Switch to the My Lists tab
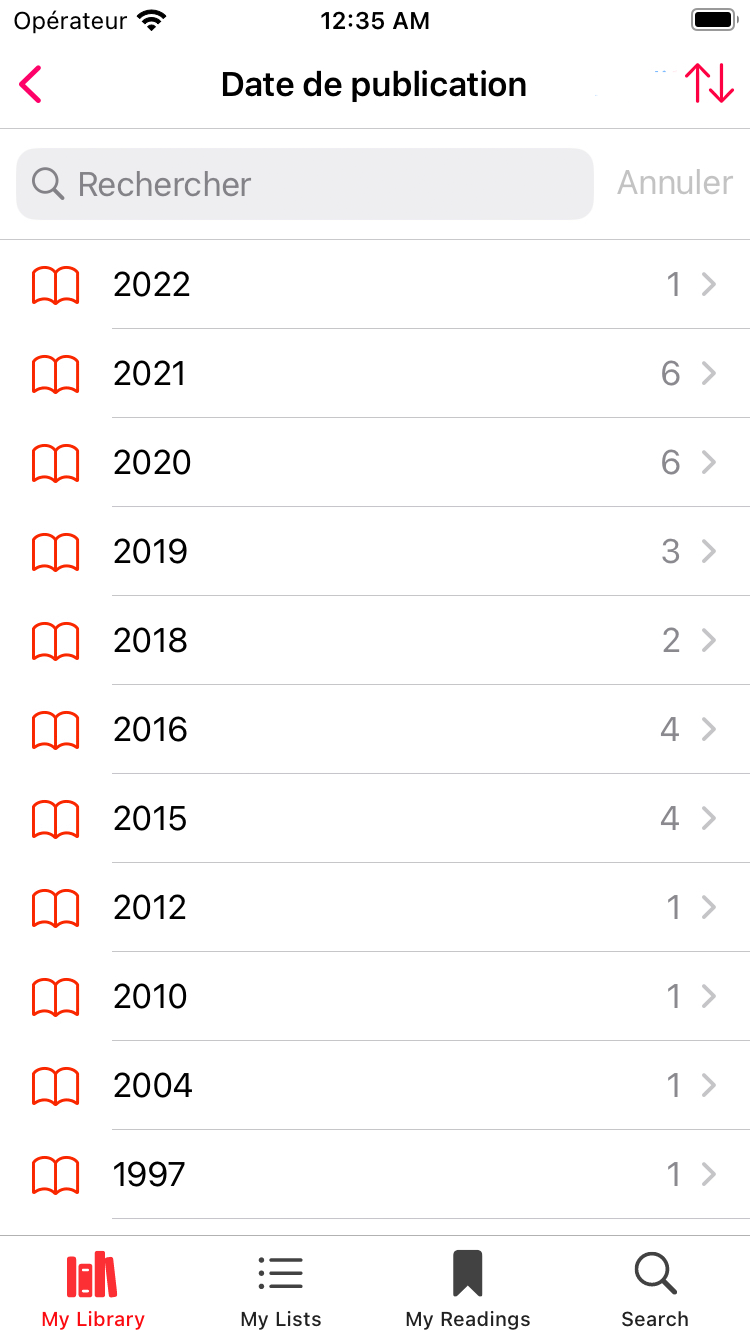Screen dimensions: 750x1334 point(281,1289)
